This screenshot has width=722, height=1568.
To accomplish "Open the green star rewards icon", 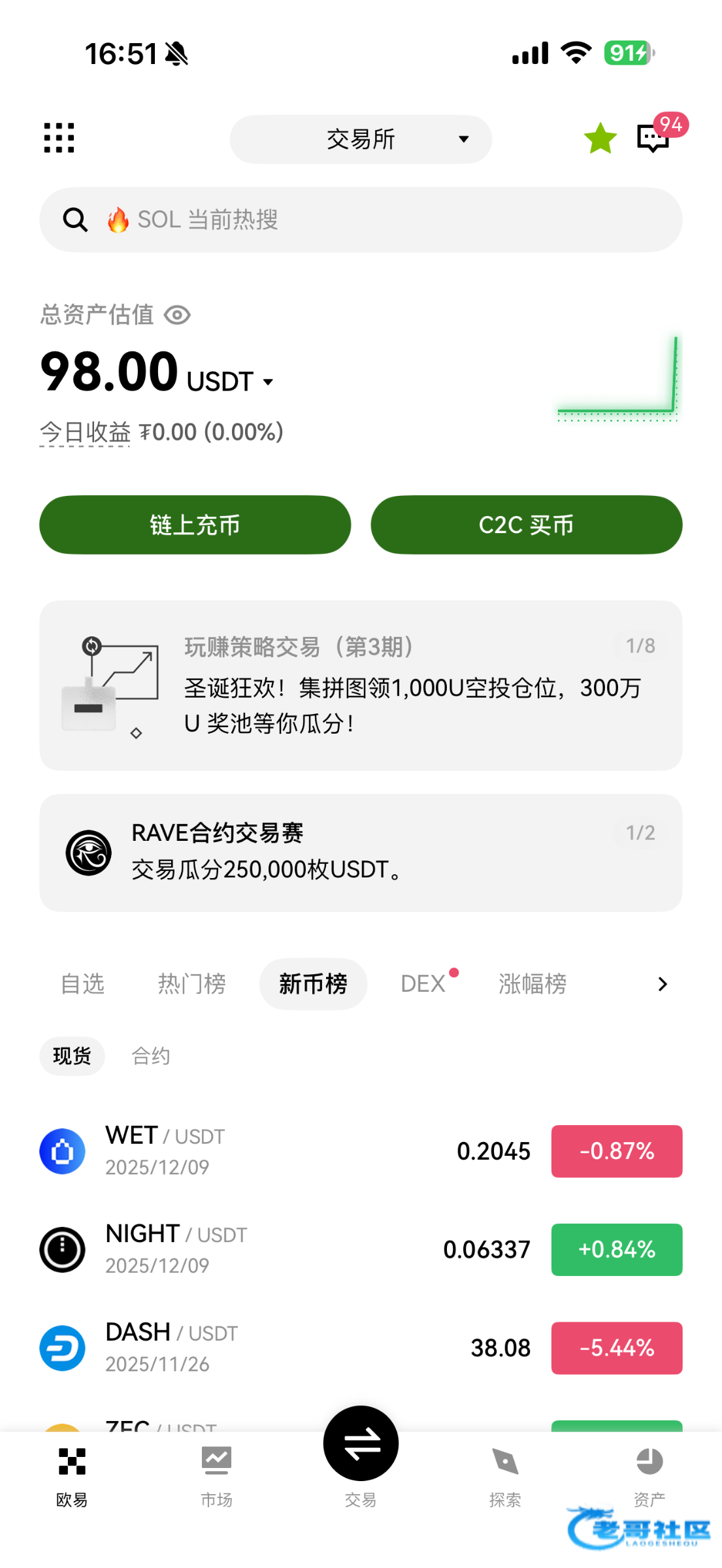I will click(600, 139).
